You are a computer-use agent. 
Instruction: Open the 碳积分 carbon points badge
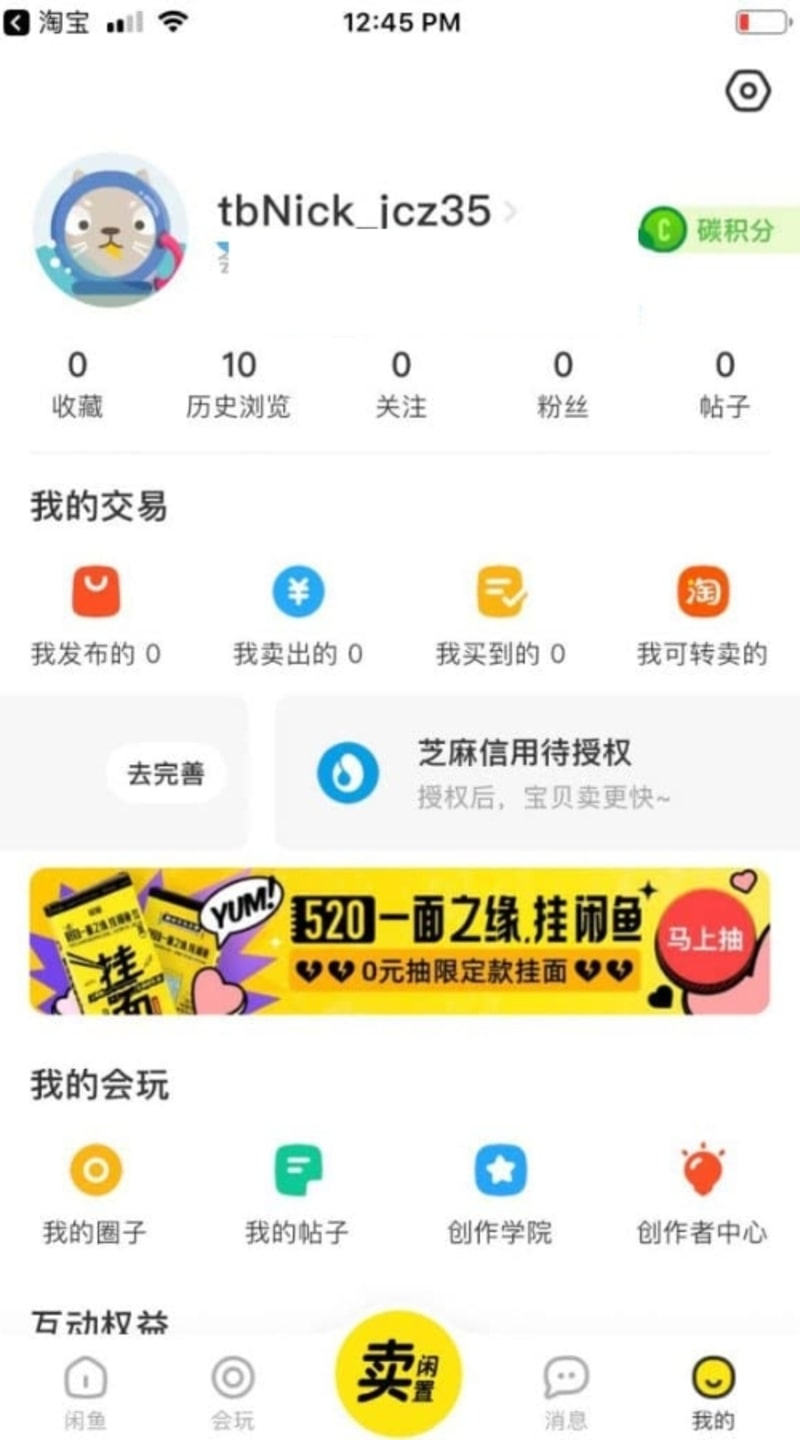720,230
